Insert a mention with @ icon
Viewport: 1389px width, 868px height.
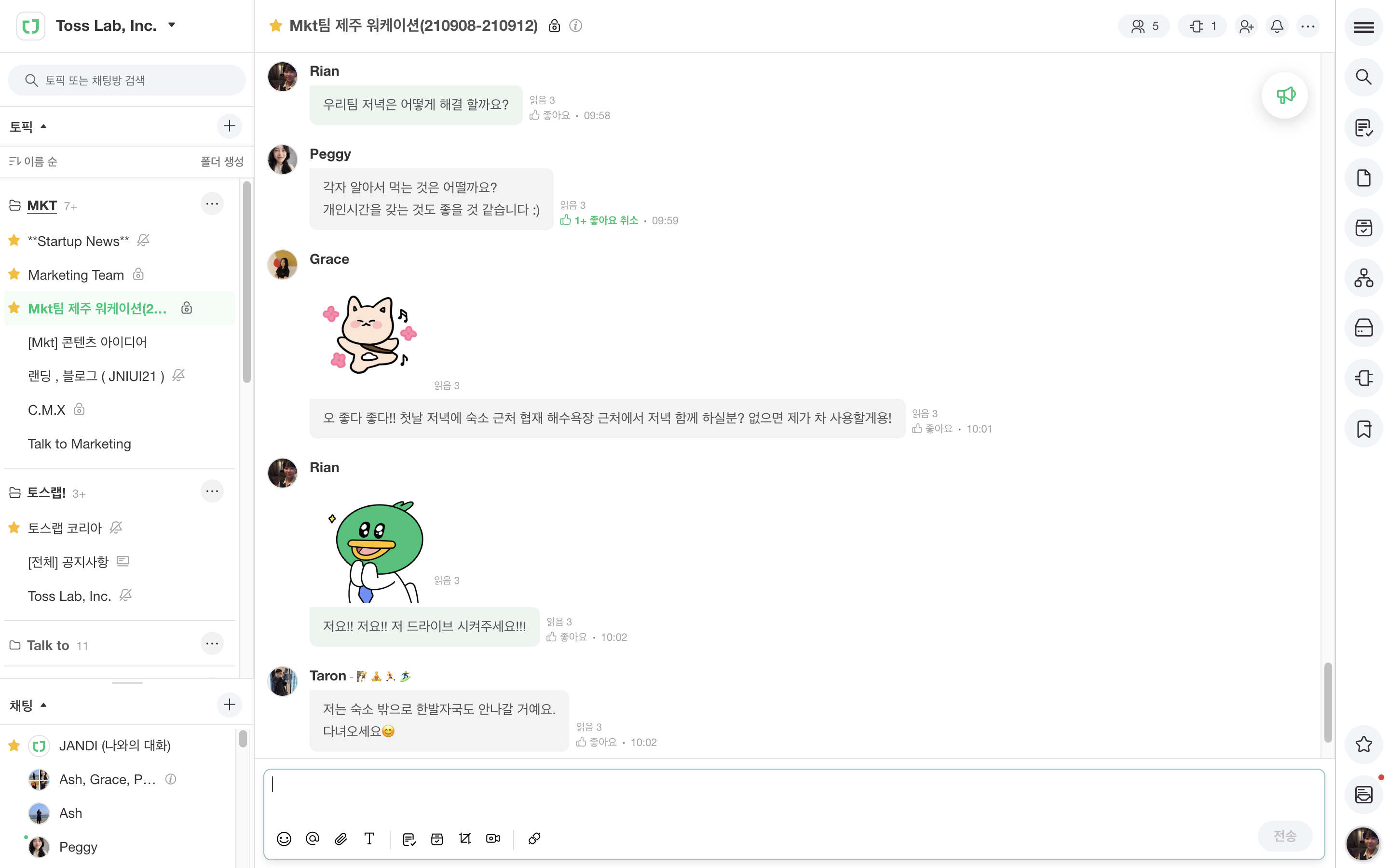[x=312, y=839]
